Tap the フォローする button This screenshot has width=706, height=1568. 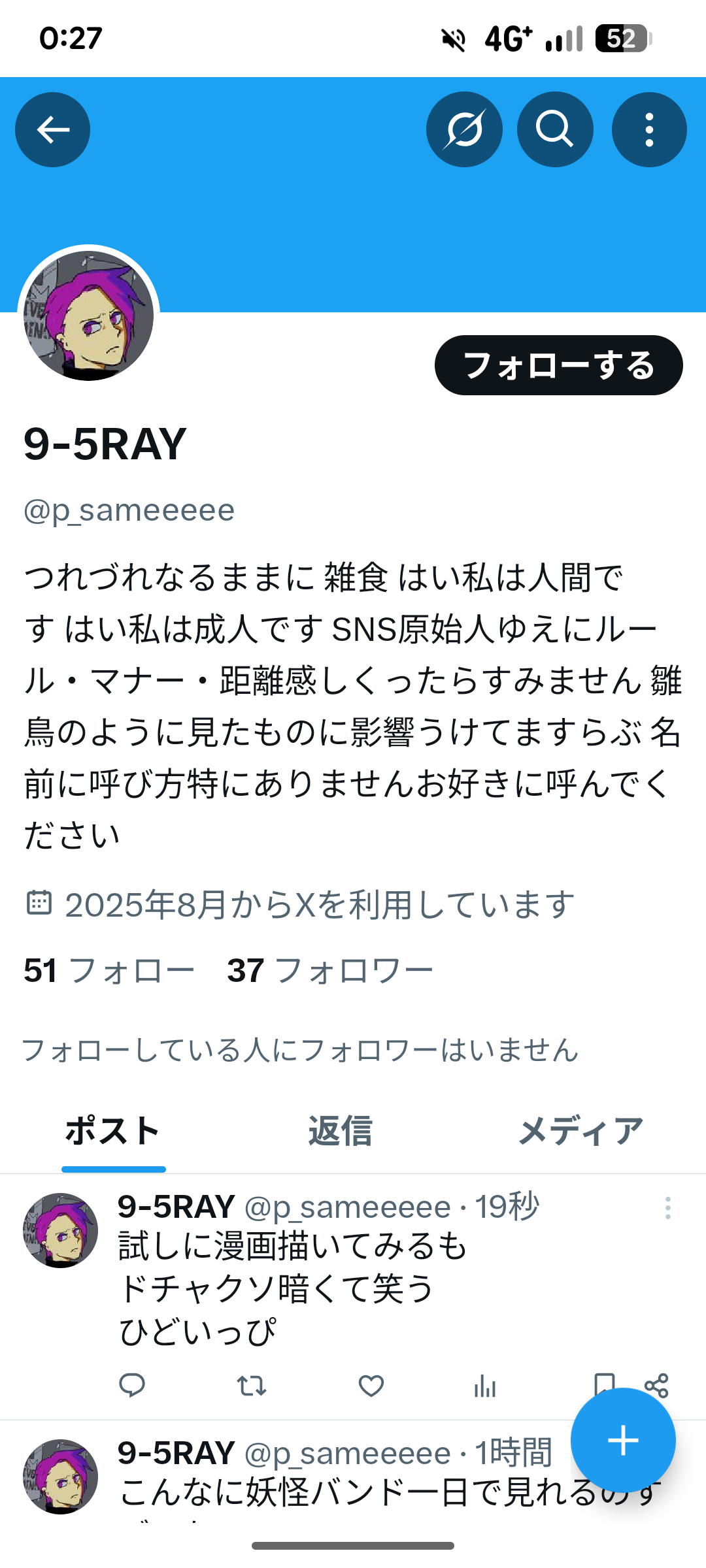coord(558,365)
